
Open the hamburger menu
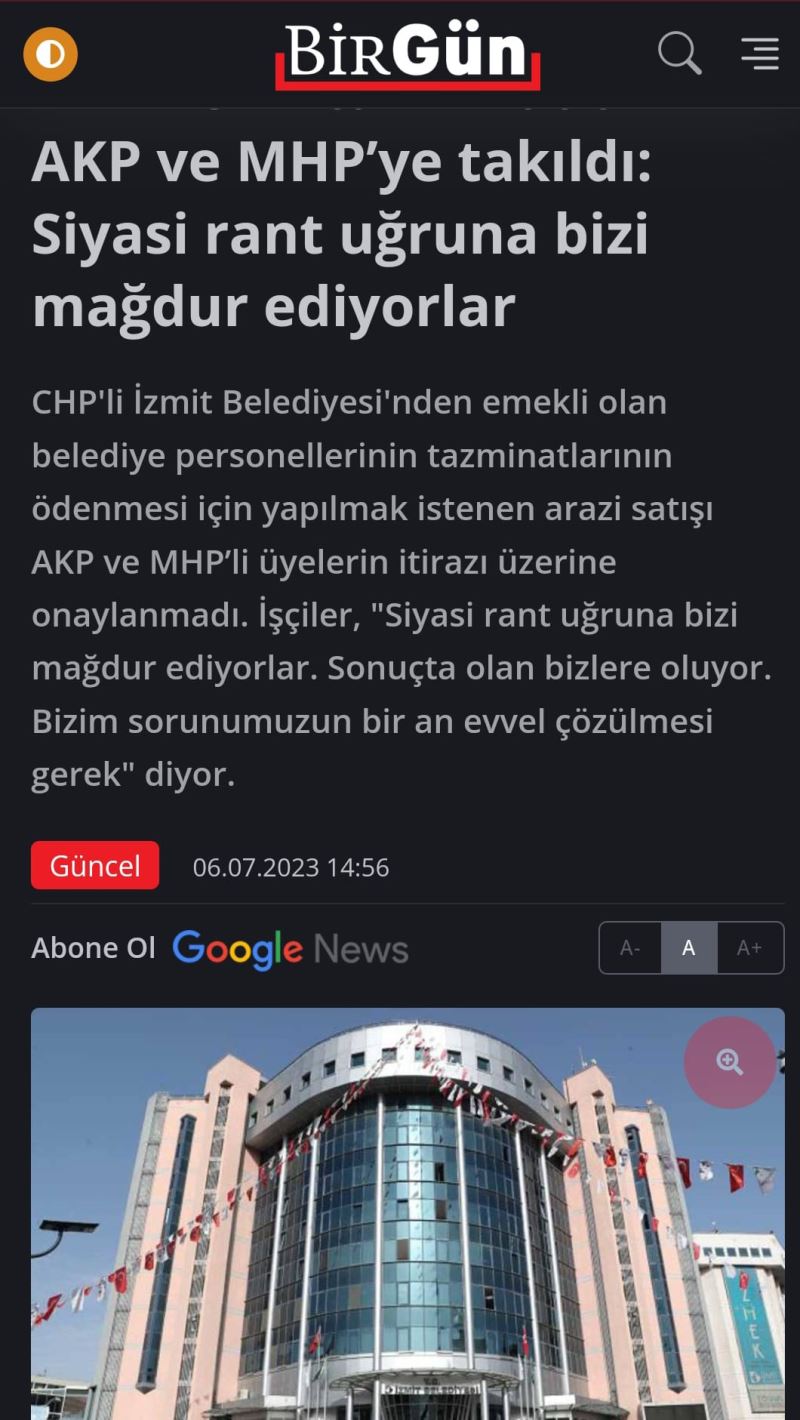coord(760,54)
